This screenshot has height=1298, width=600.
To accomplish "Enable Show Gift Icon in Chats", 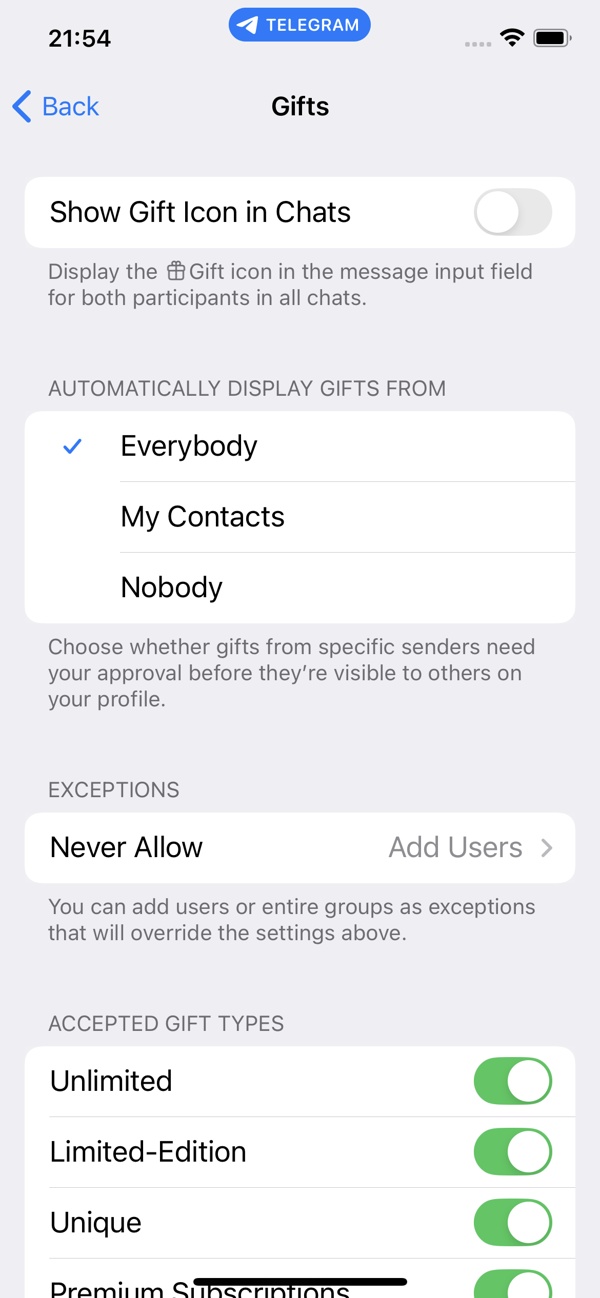I will [513, 212].
